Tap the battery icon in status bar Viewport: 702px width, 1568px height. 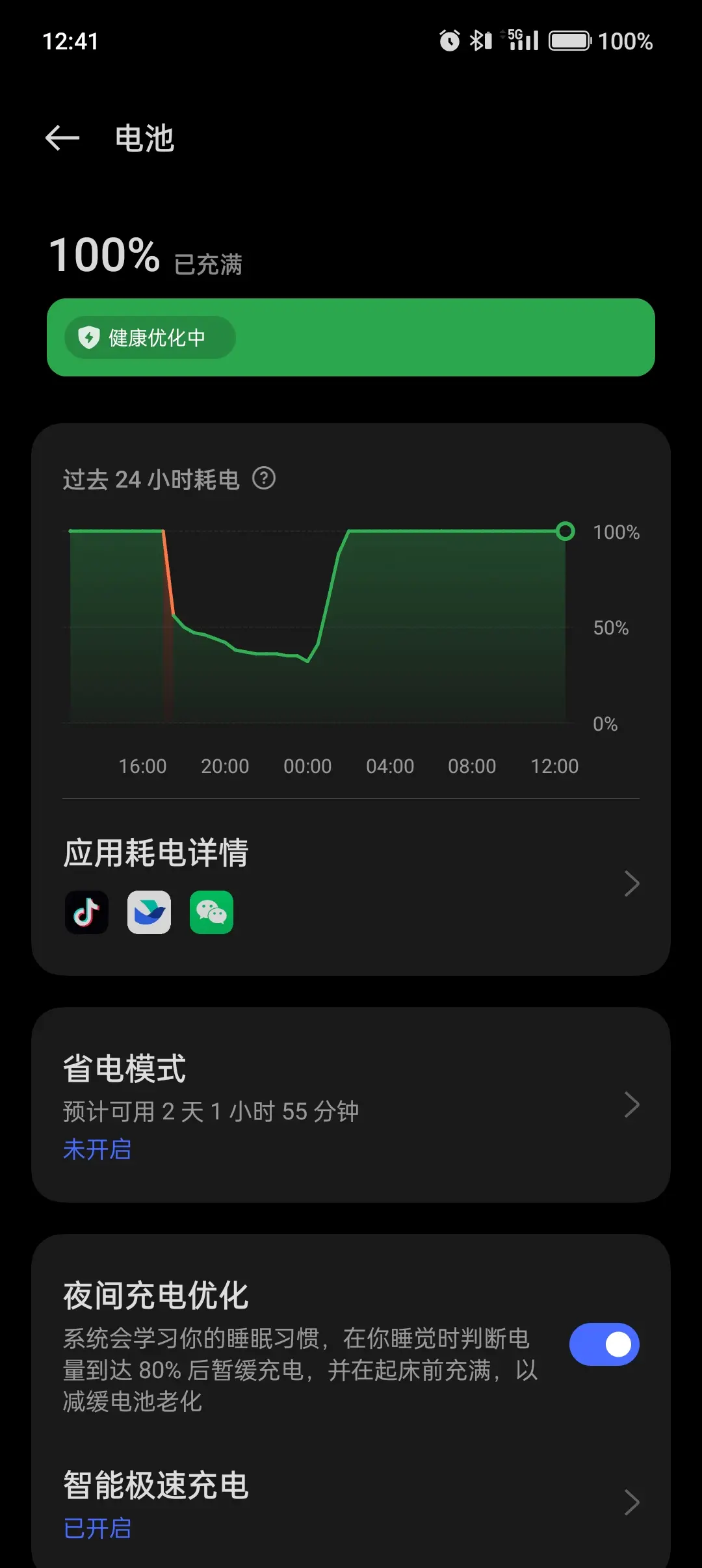tap(570, 41)
